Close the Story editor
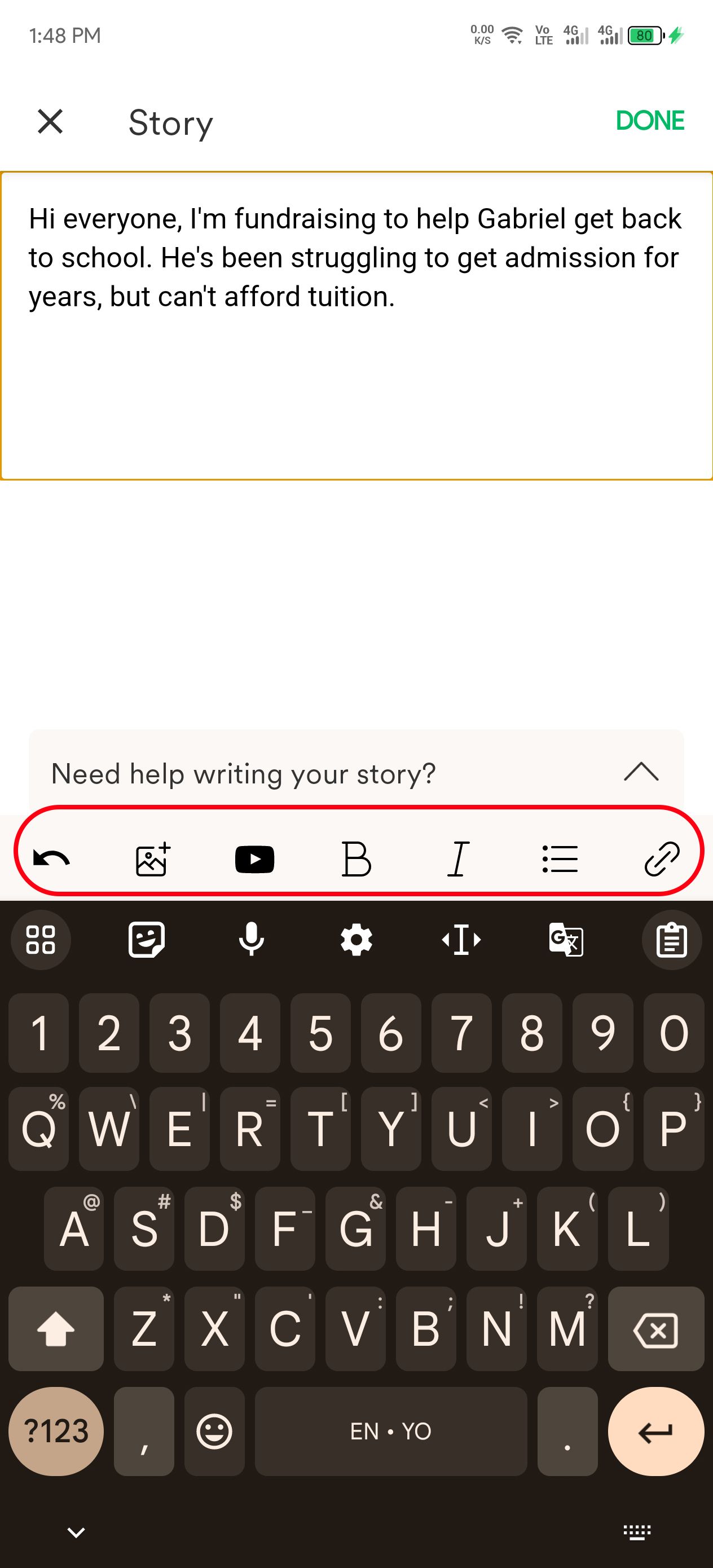713x1568 pixels. point(50,121)
